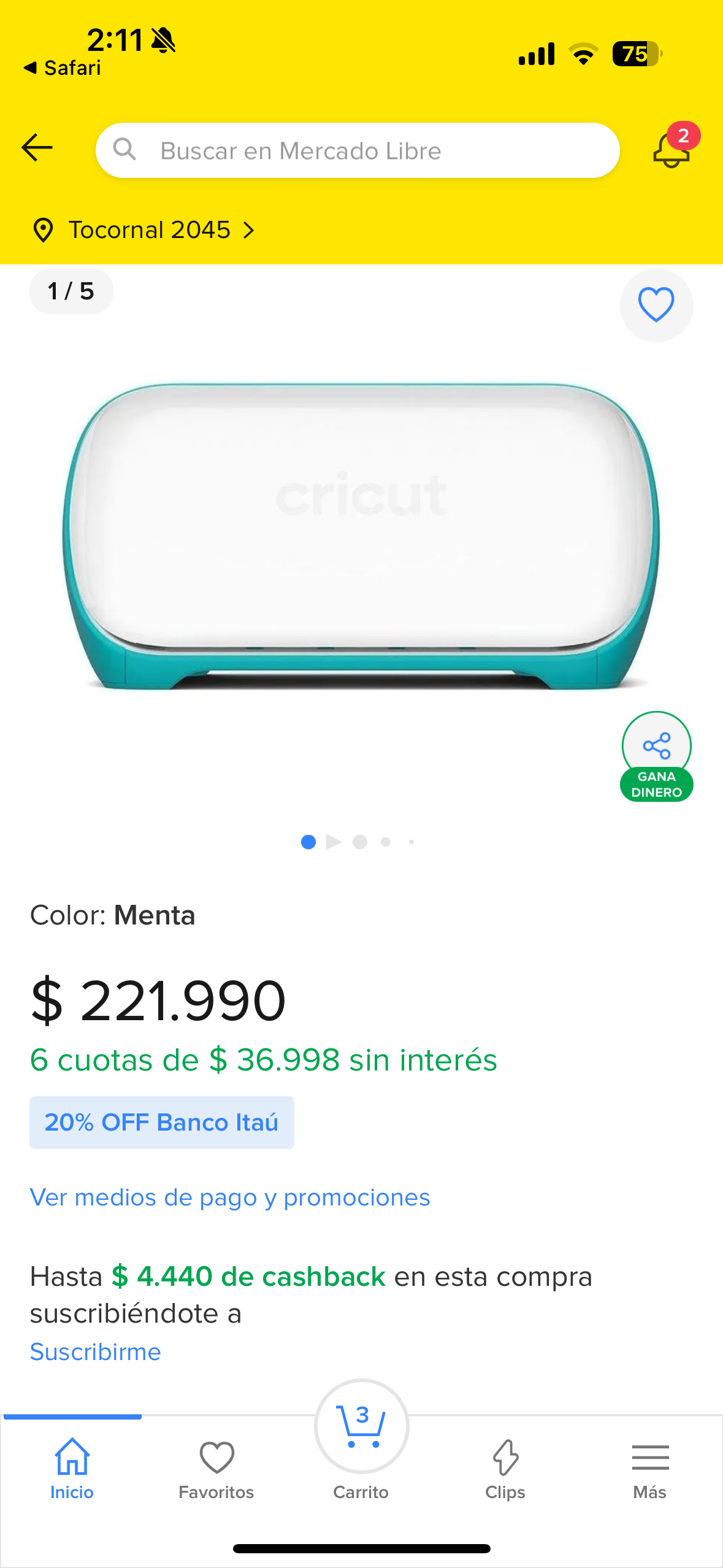Tap Suscribirme for cashback subscription
This screenshot has height=1568, width=723.
click(95, 1351)
